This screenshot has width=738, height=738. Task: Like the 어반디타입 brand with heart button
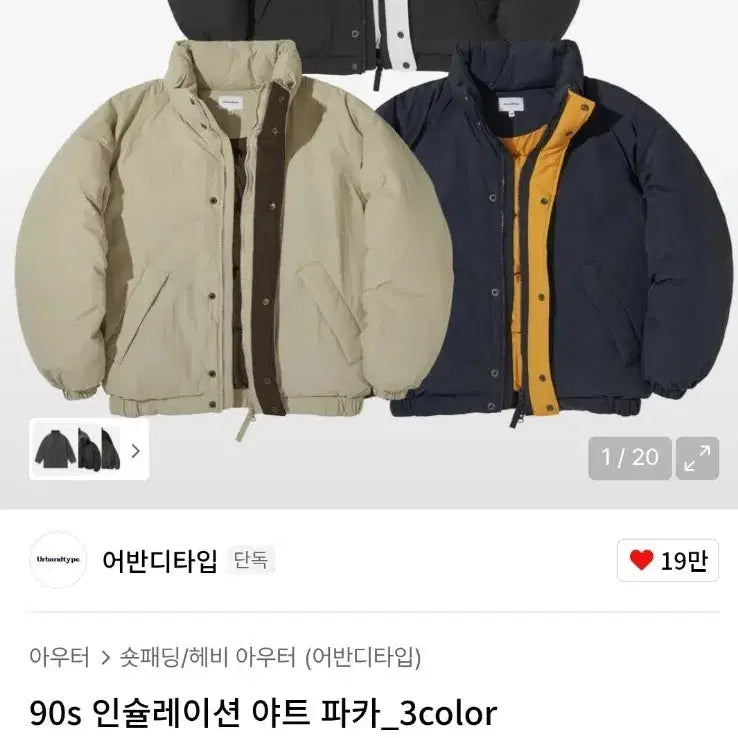667,561
